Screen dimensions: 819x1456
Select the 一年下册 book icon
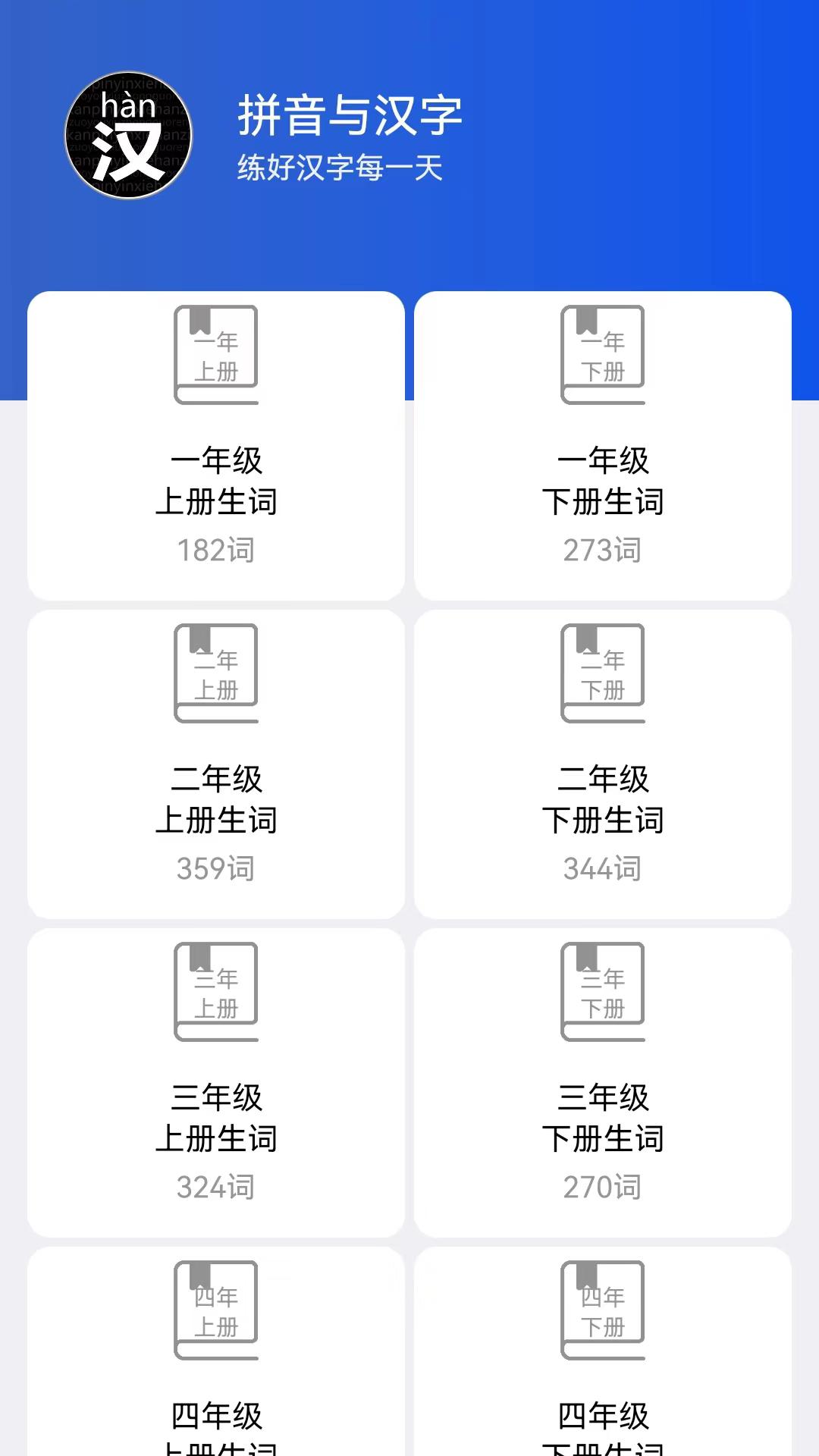(601, 350)
